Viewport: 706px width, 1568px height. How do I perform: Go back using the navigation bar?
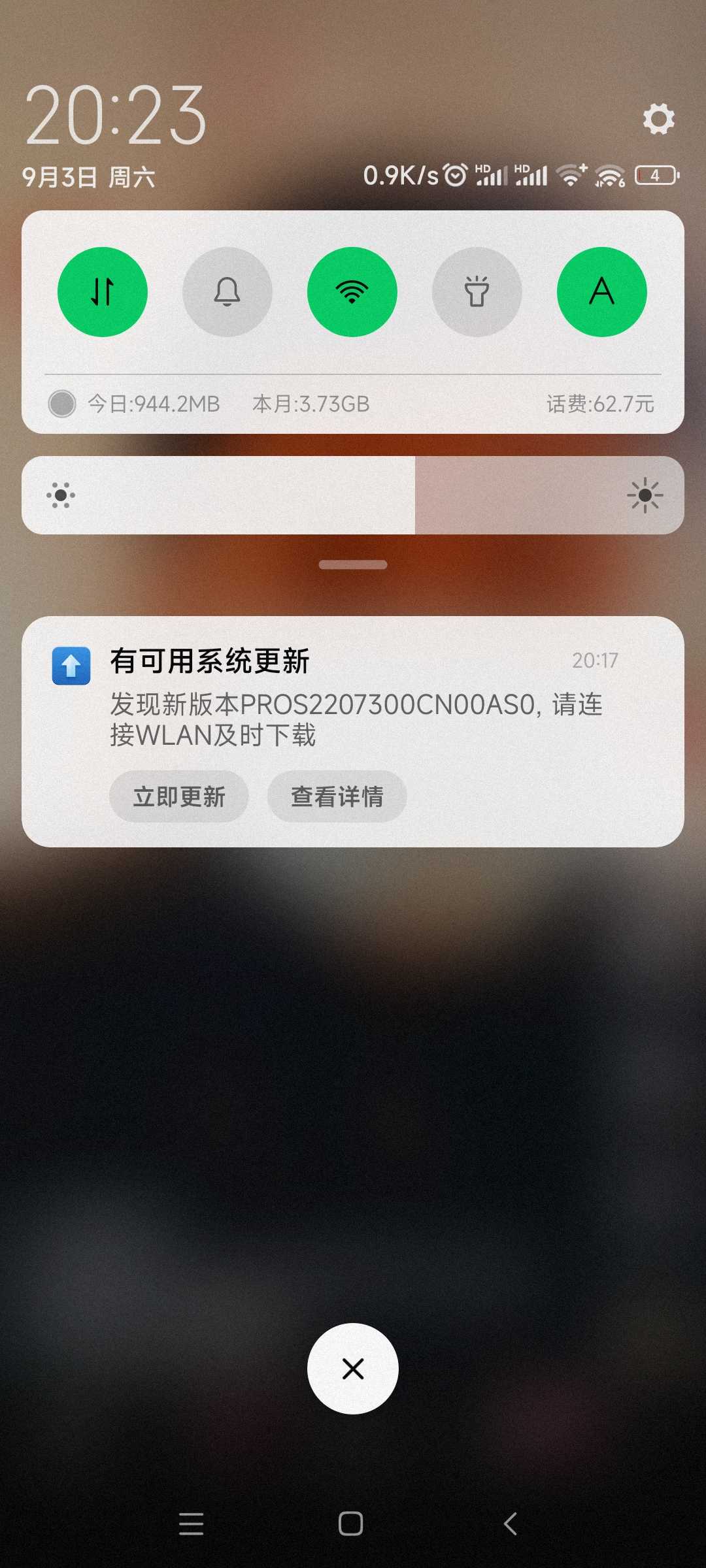coord(511,1524)
